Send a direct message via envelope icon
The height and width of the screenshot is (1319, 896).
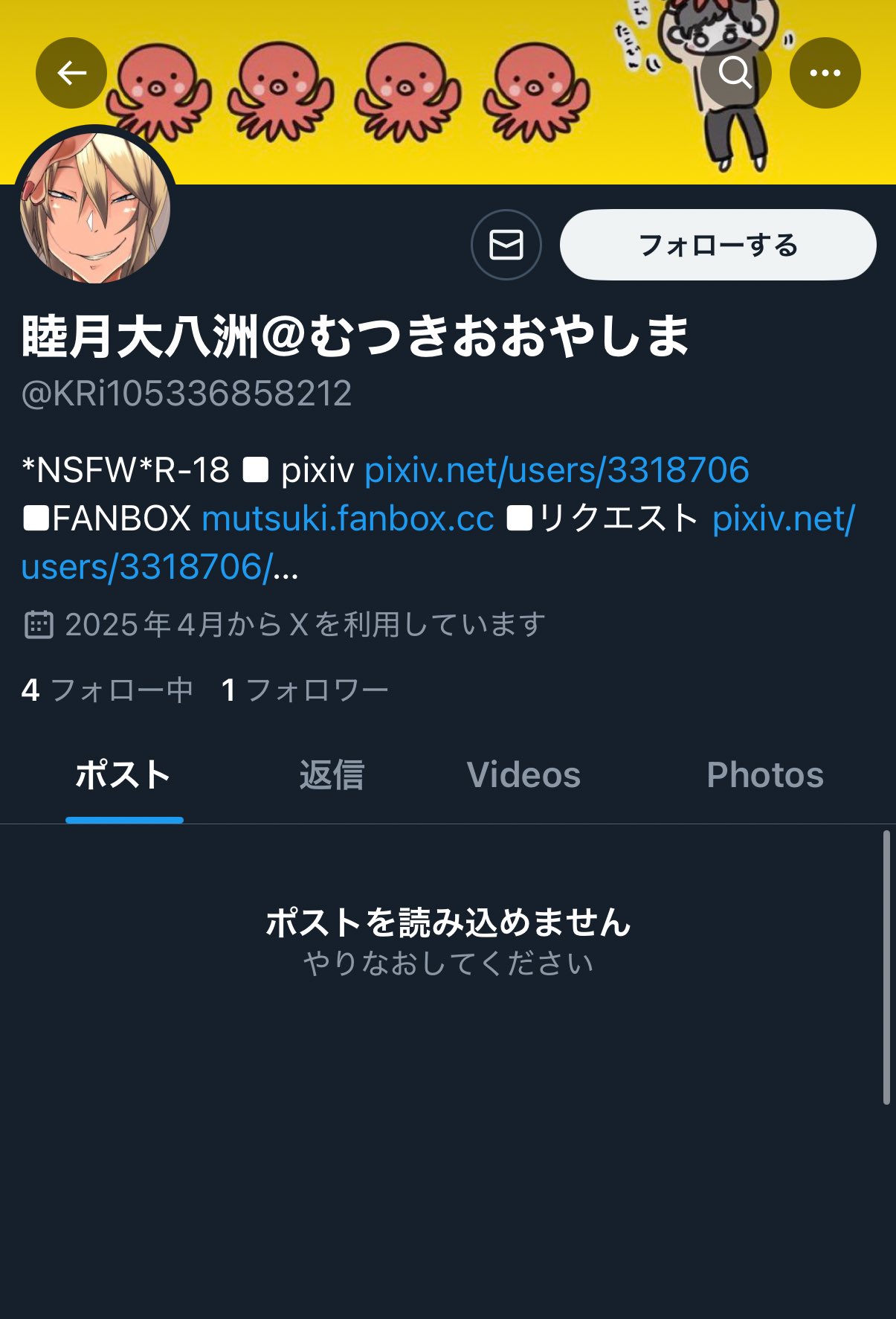(506, 245)
